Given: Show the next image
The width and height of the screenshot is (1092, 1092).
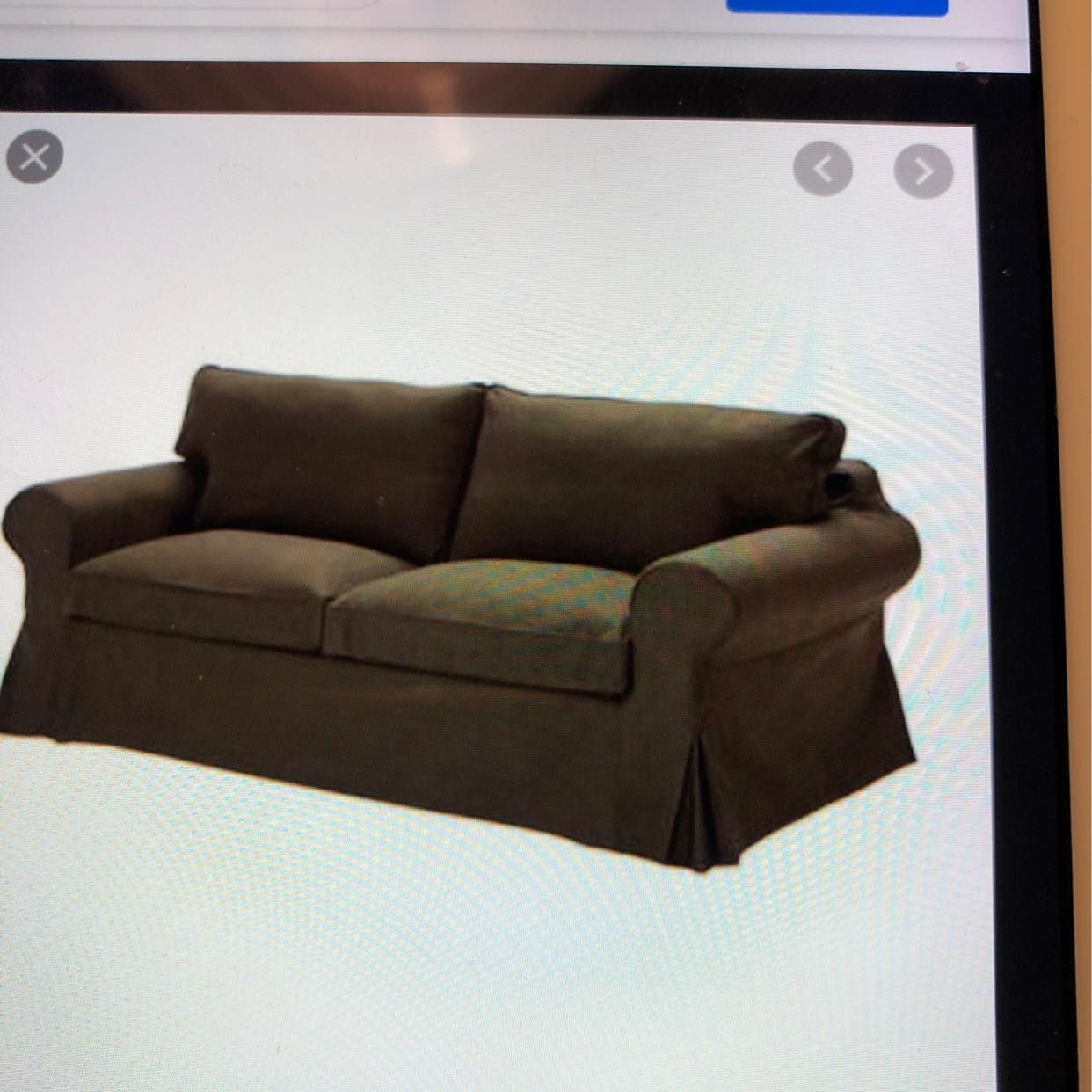Looking at the screenshot, I should (x=923, y=171).
